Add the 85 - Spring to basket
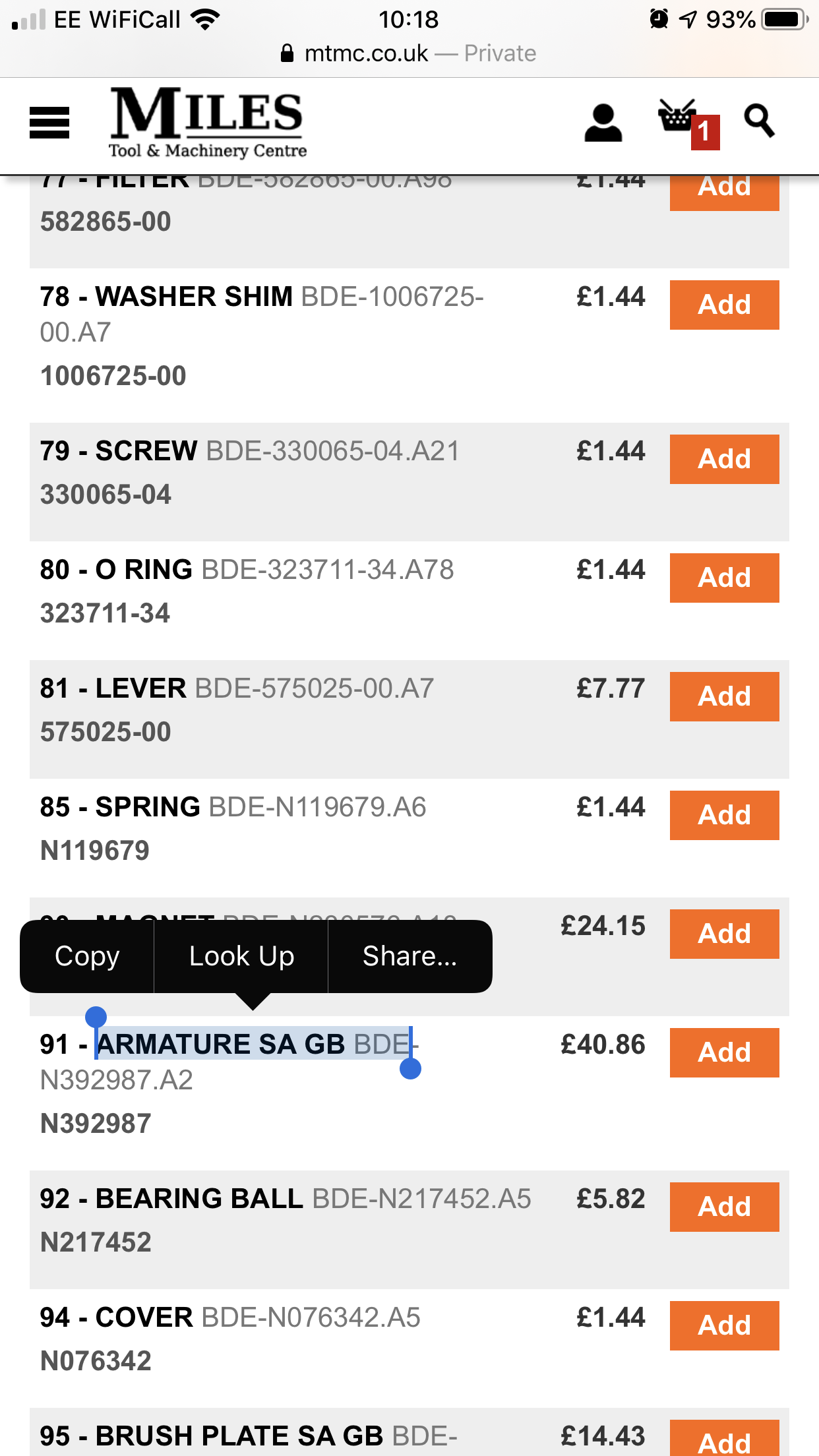Image resolution: width=819 pixels, height=1456 pixels. click(724, 815)
